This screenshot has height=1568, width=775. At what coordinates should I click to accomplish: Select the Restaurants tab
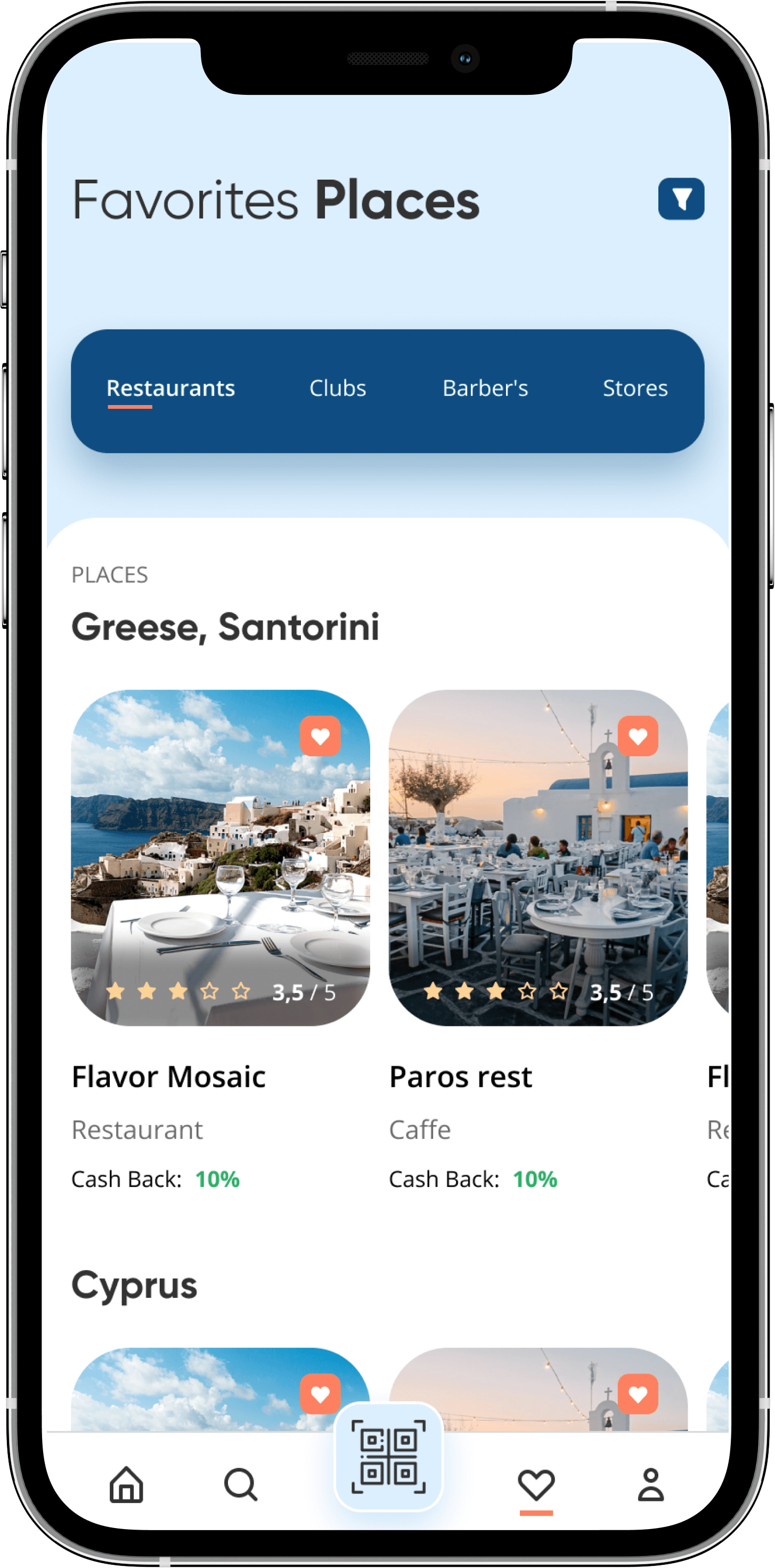[170, 389]
